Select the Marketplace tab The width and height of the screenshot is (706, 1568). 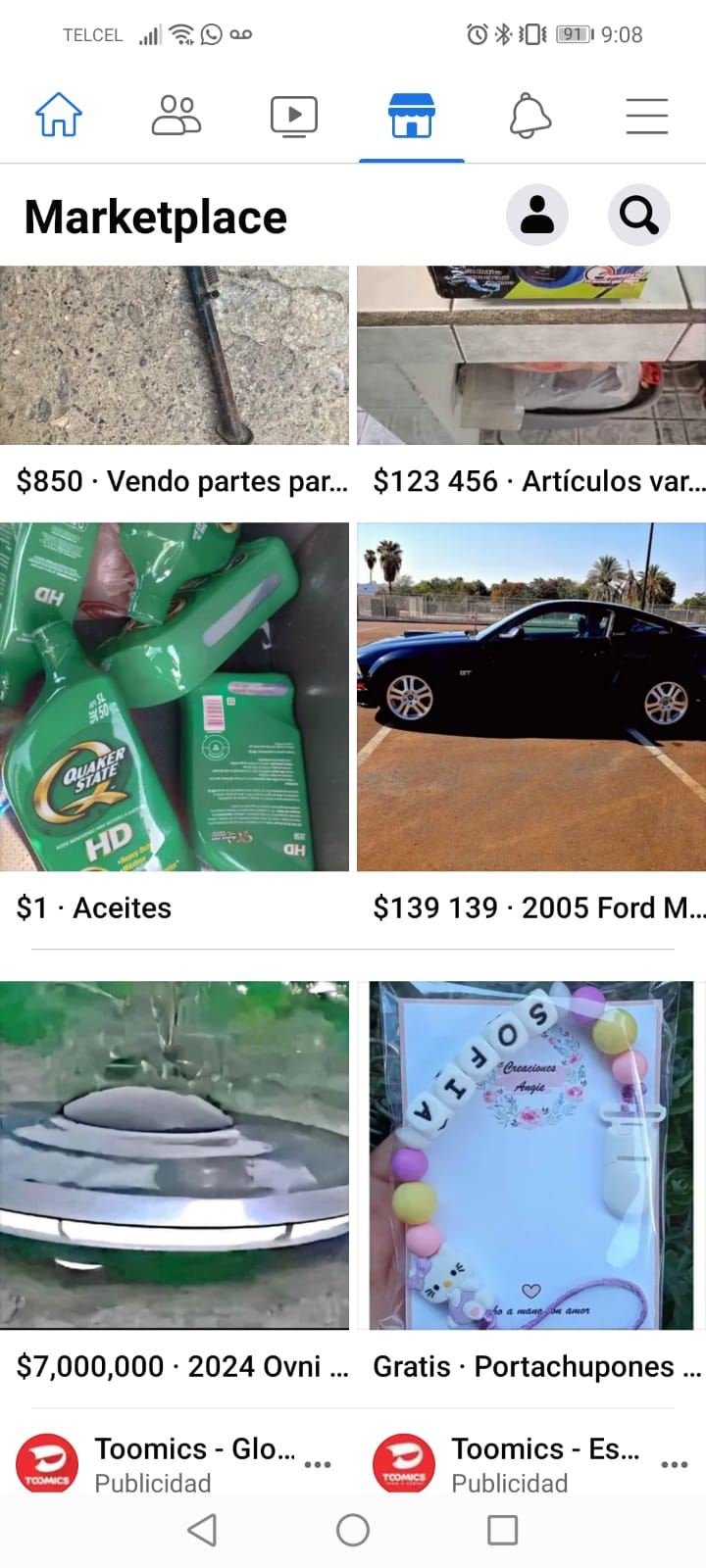coord(412,116)
